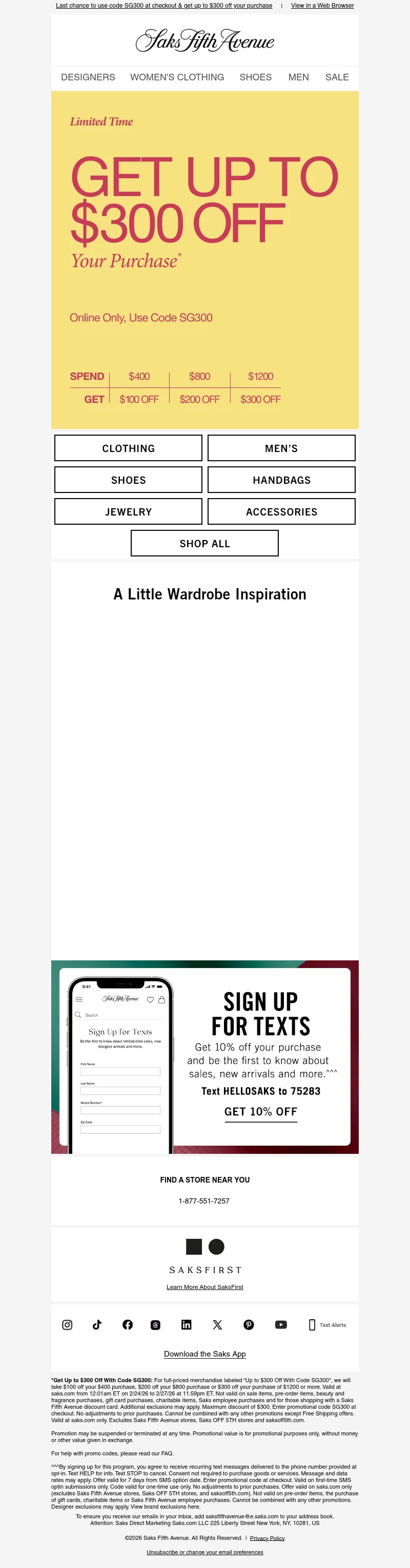Open the YouTube channel icon

point(281,1324)
